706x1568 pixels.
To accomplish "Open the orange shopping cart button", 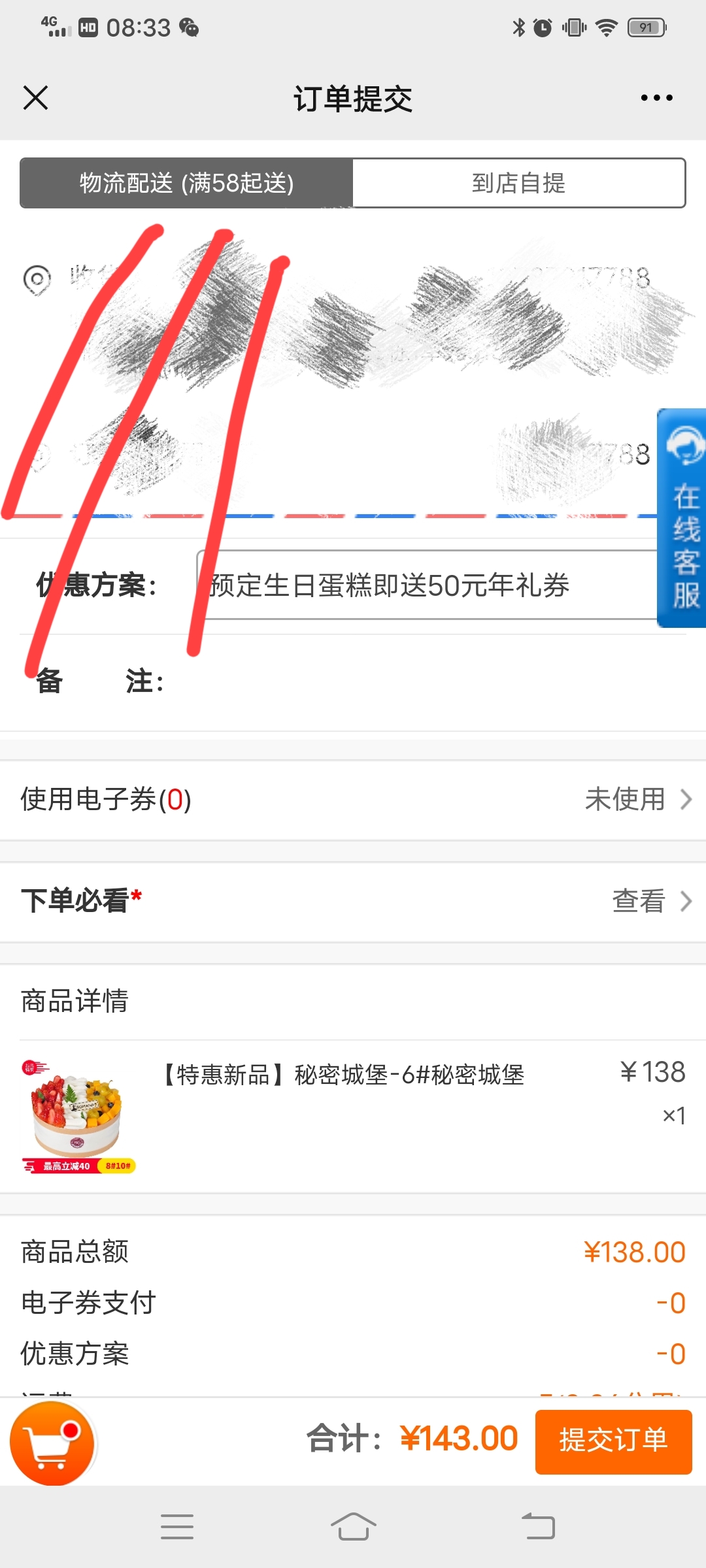I will pyautogui.click(x=53, y=1443).
